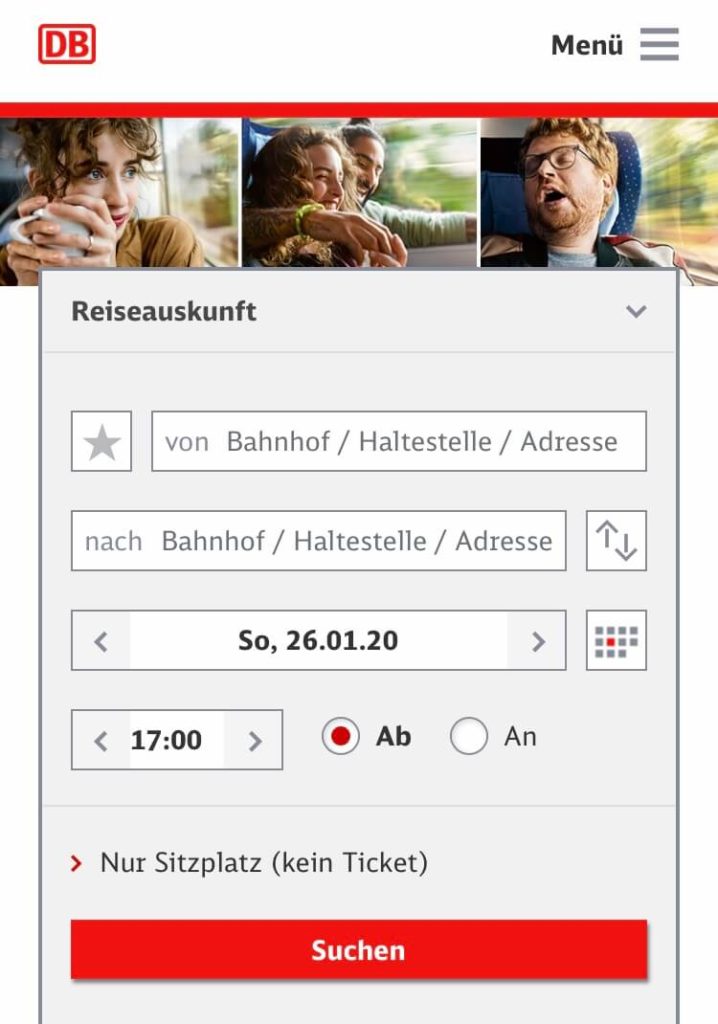This screenshot has width=718, height=1024.
Task: Tap the red Suchen button
Action: tap(358, 950)
